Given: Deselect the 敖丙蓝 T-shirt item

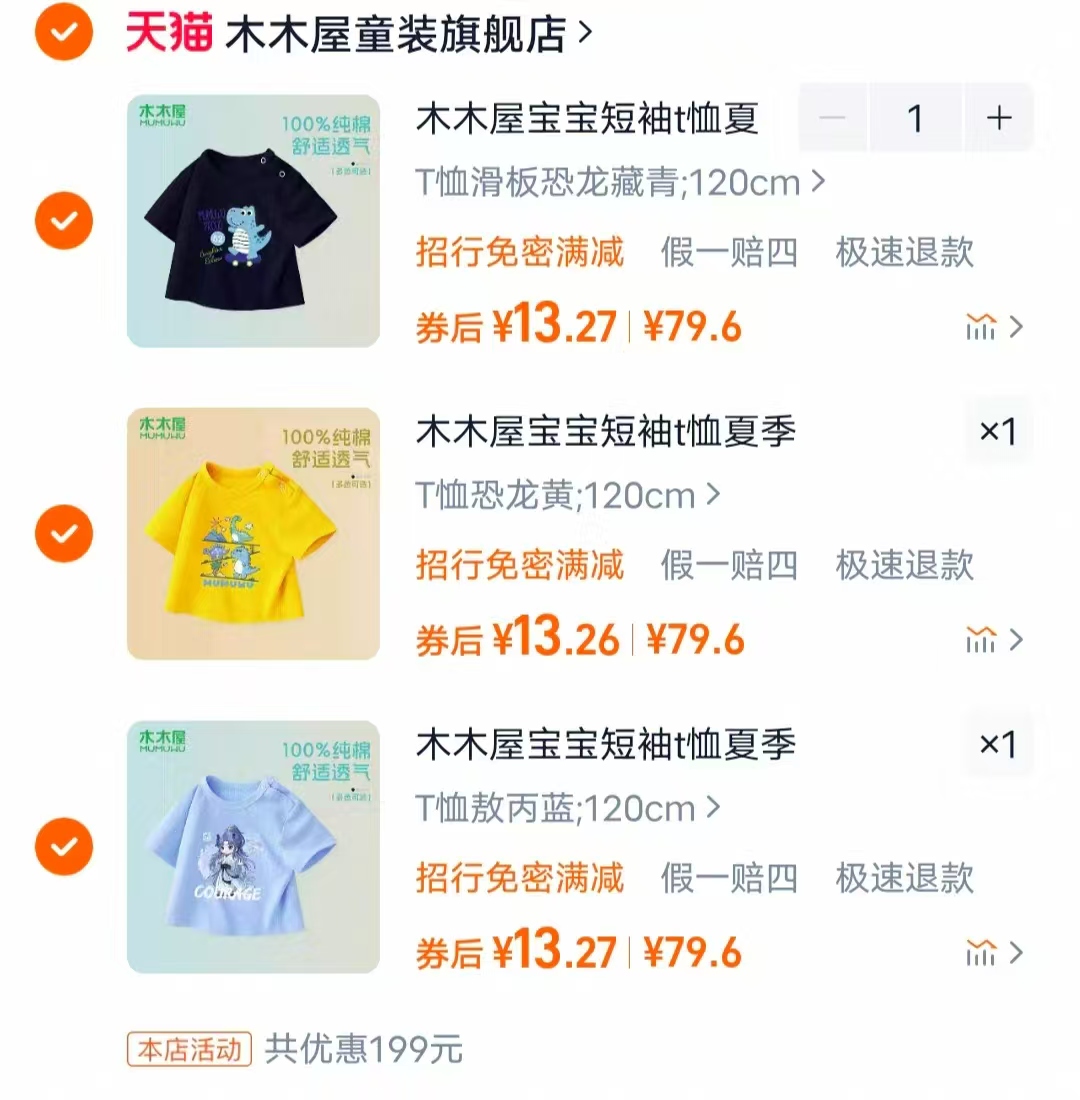Looking at the screenshot, I should click(64, 847).
